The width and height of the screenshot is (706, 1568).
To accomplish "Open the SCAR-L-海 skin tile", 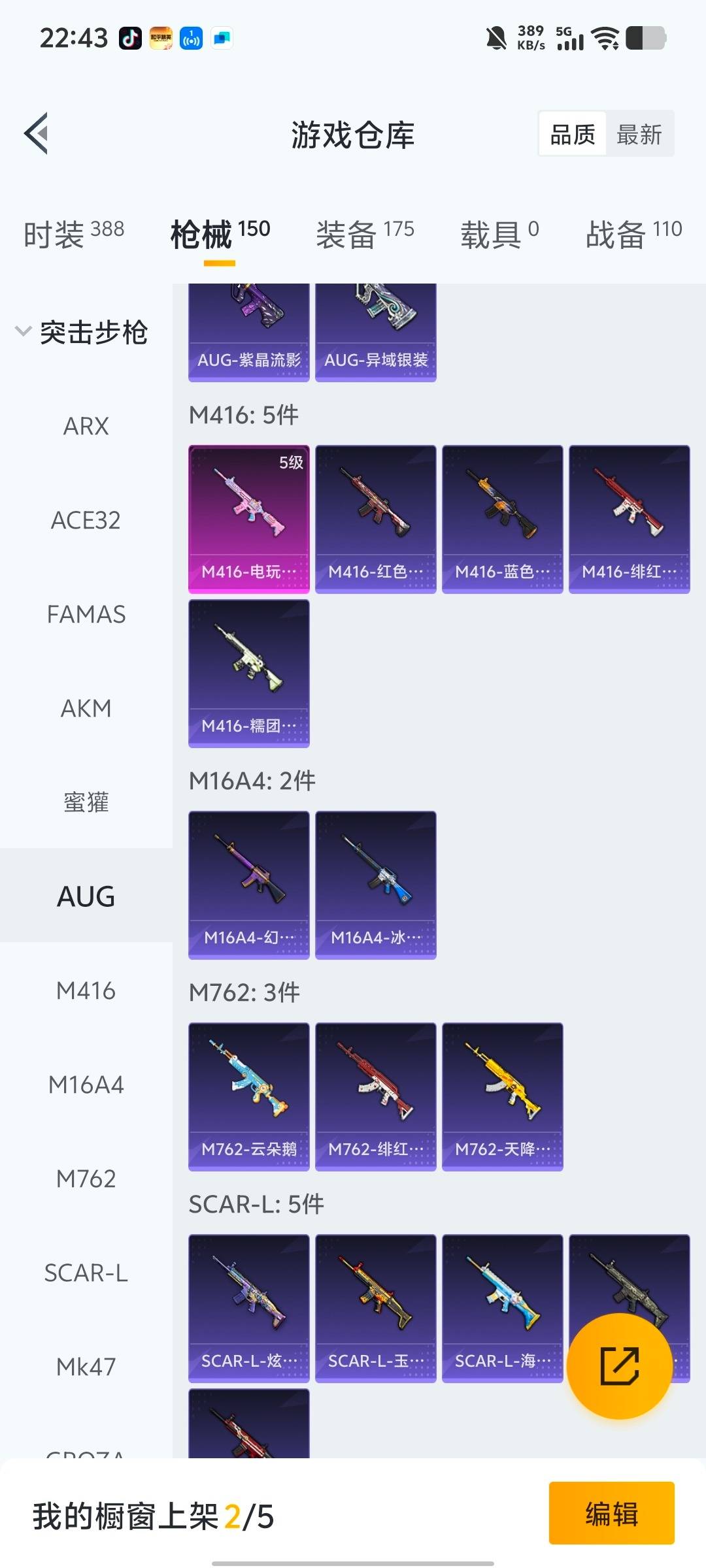I will pos(502,1308).
